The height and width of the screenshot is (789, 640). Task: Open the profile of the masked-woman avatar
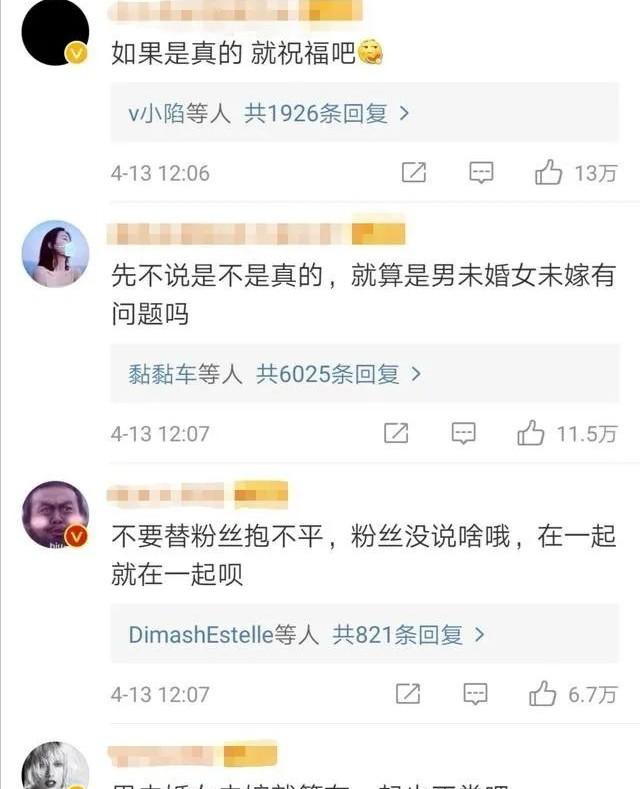56,253
